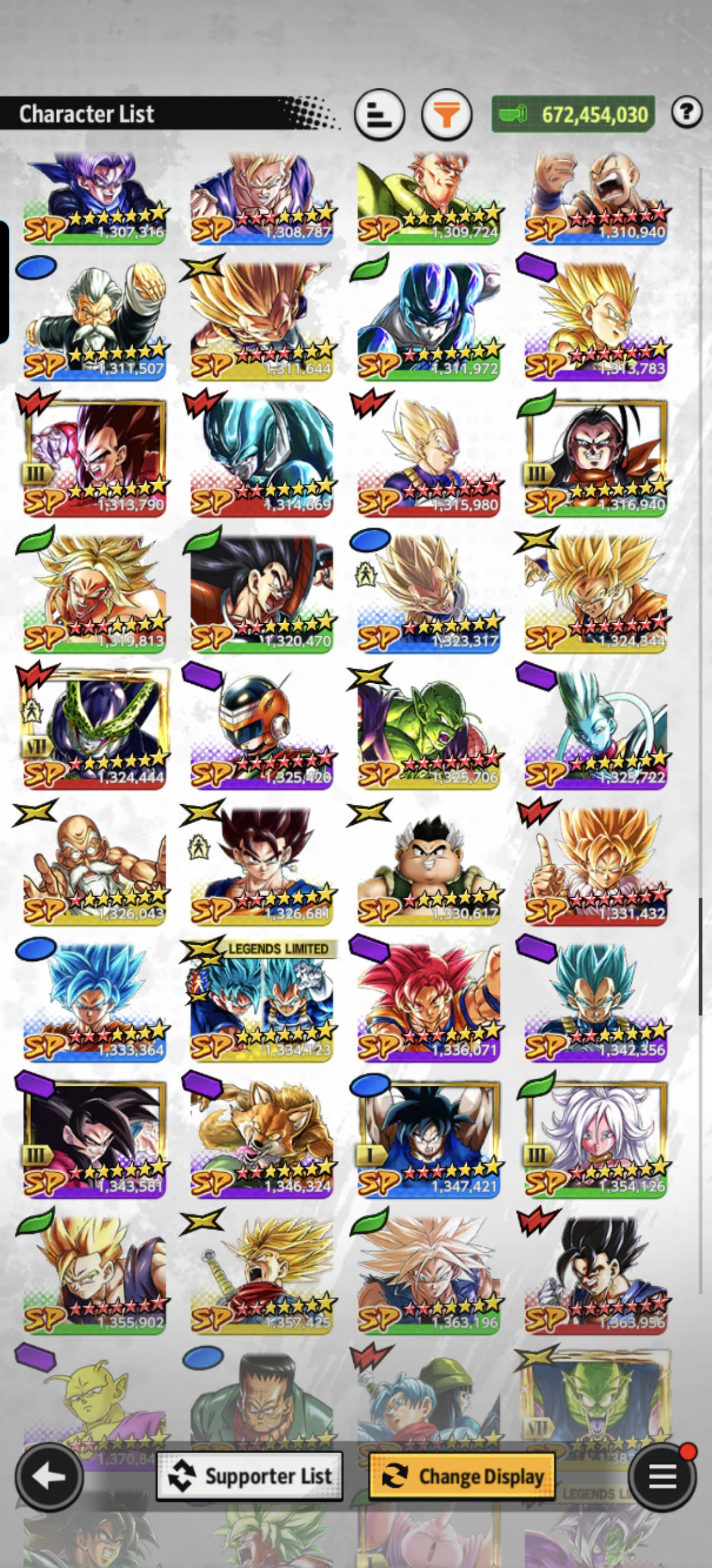This screenshot has height=1568, width=712.
Task: Open the character rated 1,320,470
Action: coord(261,592)
